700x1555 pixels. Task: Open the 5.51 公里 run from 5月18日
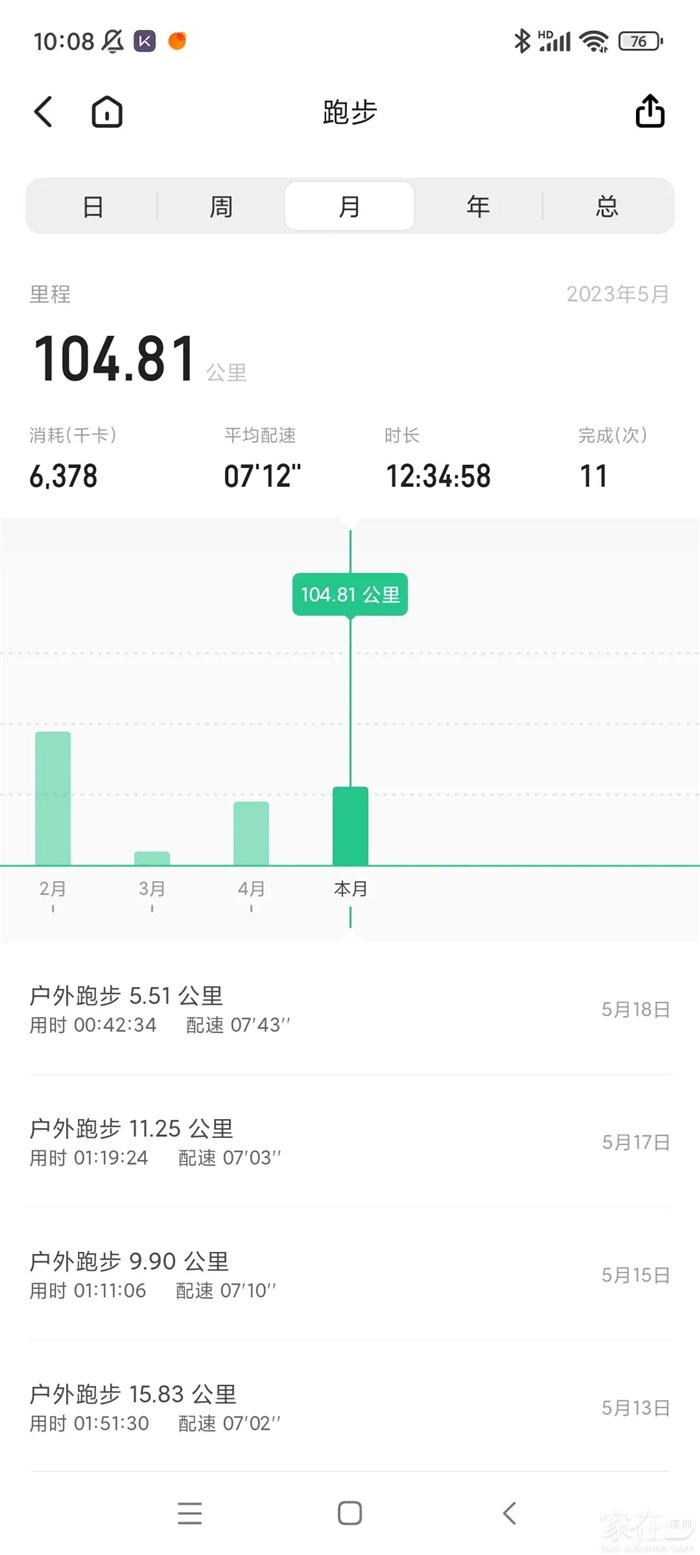pyautogui.click(x=350, y=1009)
